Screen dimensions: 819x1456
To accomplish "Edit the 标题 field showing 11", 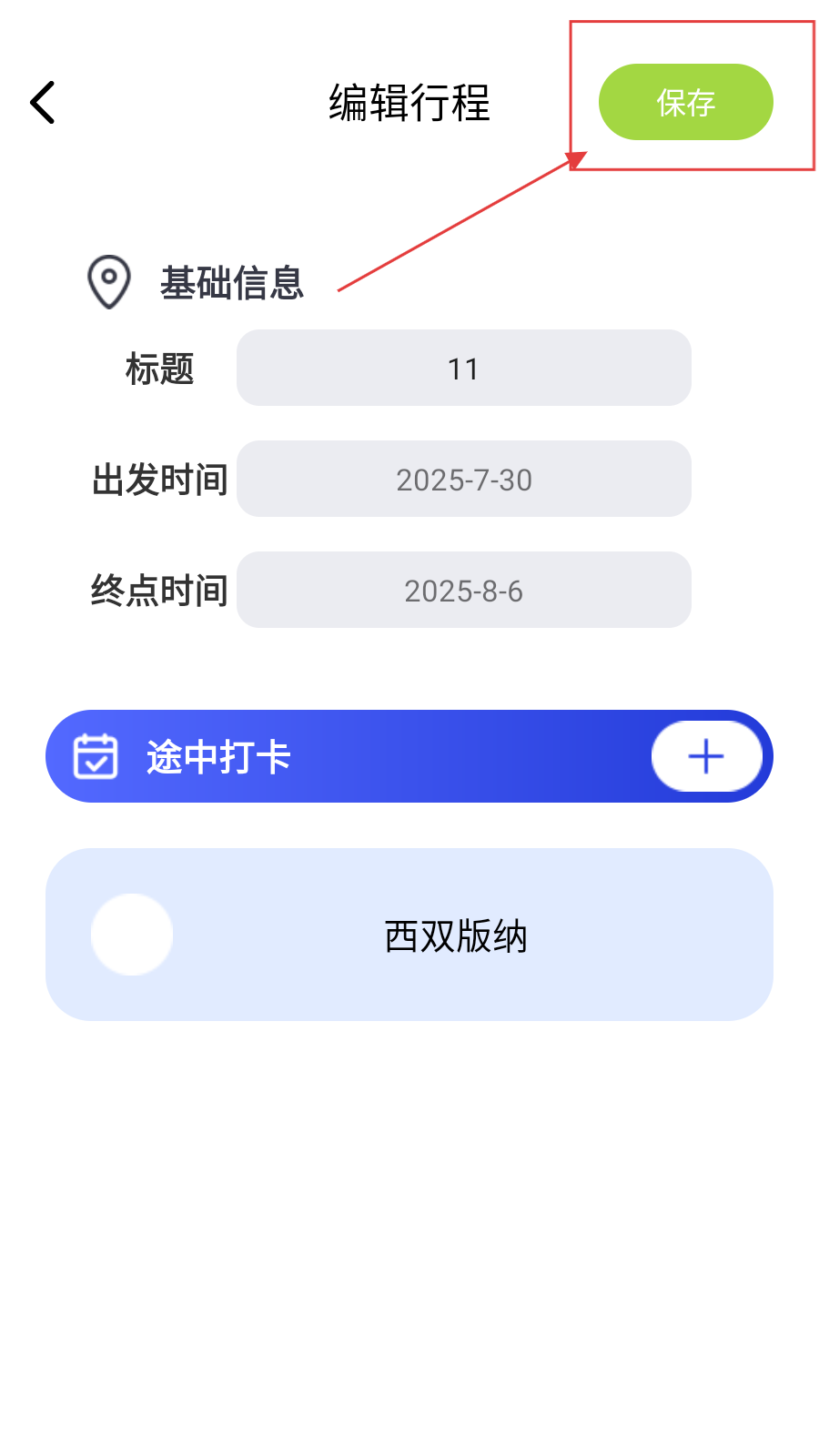I will [463, 368].
